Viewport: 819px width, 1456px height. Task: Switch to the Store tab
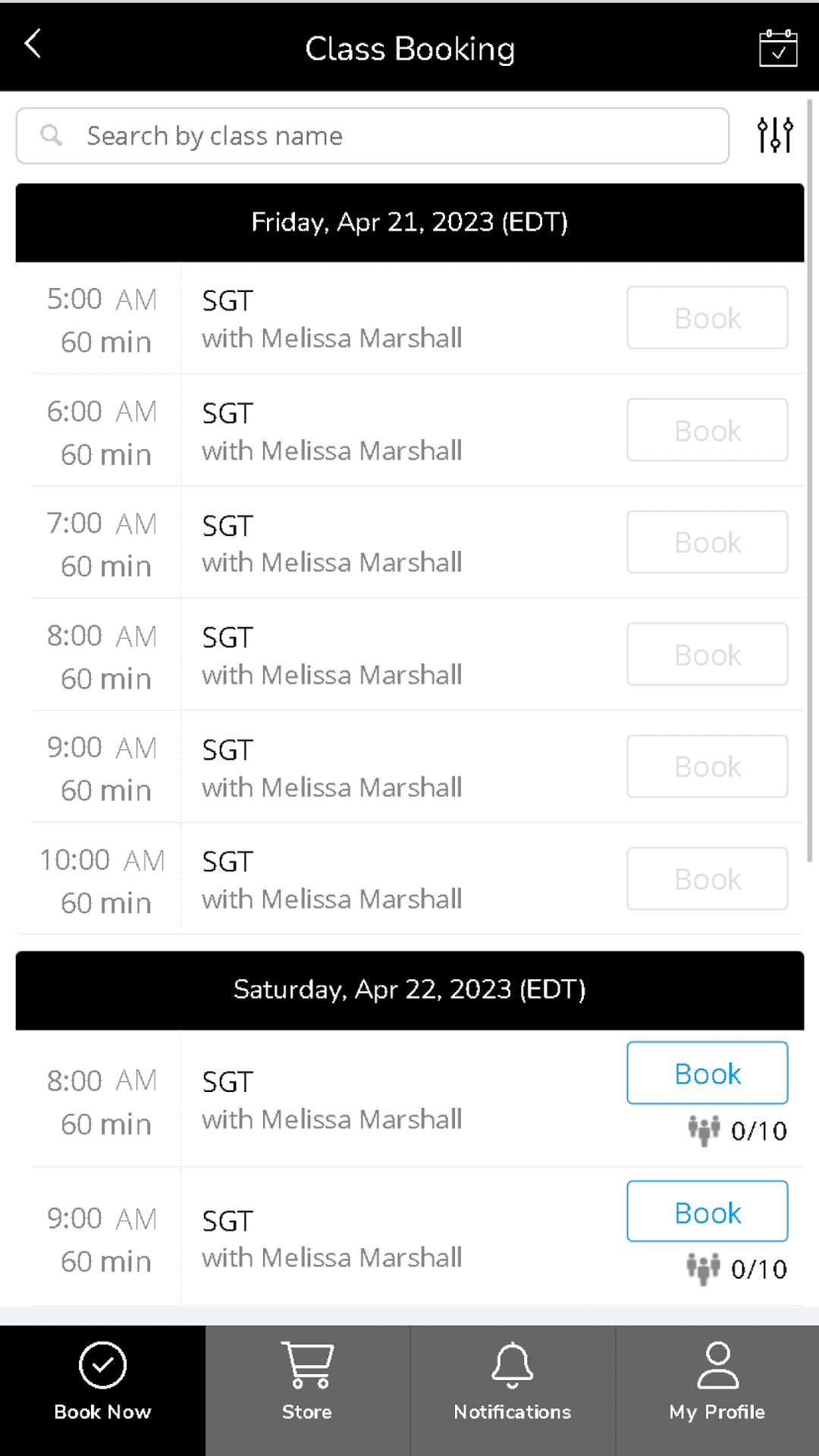[307, 1390]
